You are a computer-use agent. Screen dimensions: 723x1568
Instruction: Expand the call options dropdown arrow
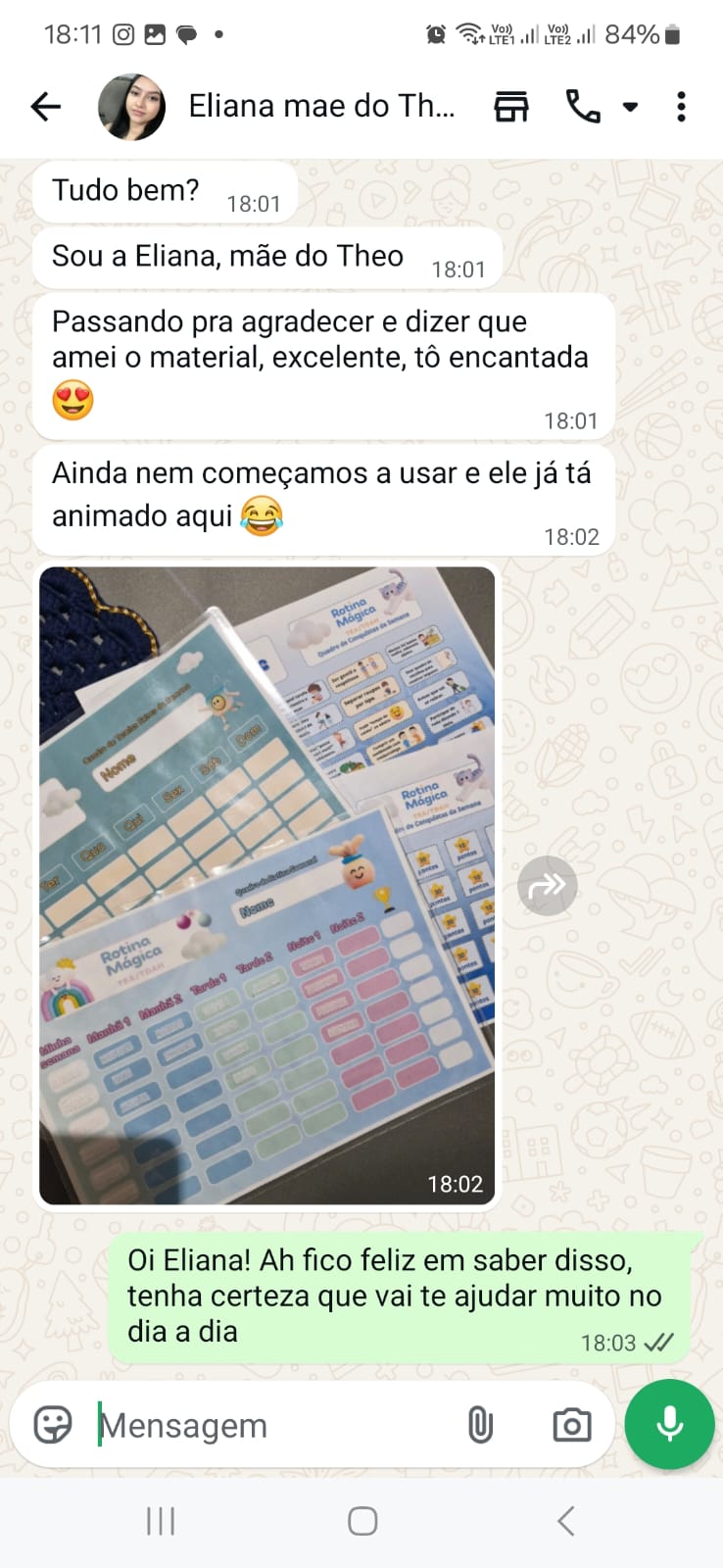click(x=630, y=107)
